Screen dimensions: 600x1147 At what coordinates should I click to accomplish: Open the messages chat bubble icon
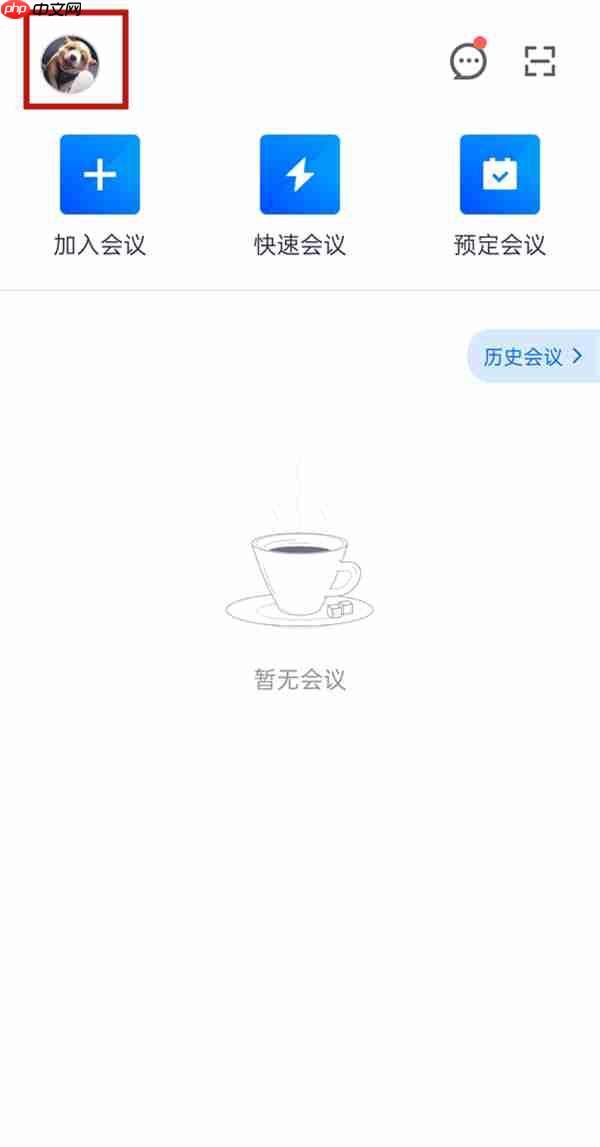tap(468, 62)
